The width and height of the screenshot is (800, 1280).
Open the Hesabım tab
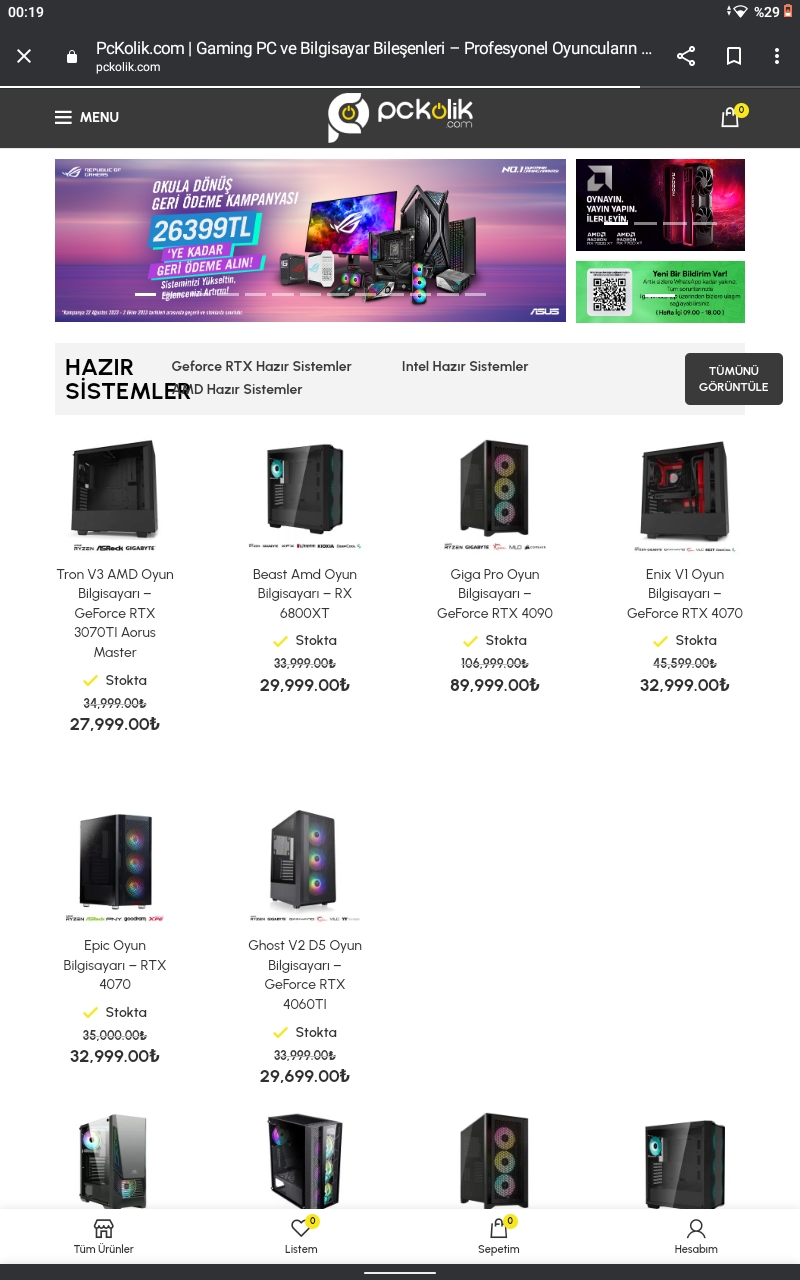[696, 1236]
